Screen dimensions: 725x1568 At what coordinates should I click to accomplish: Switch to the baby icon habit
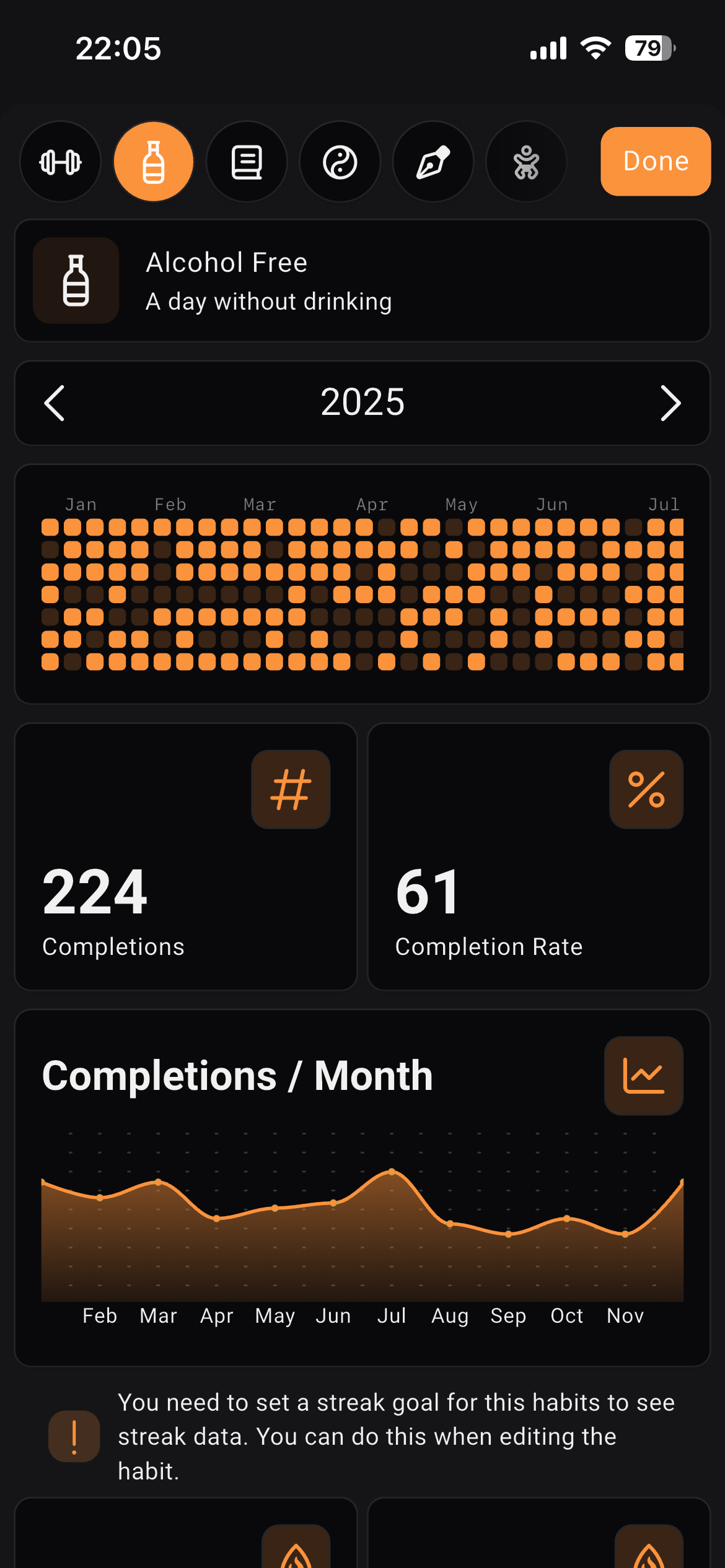526,162
